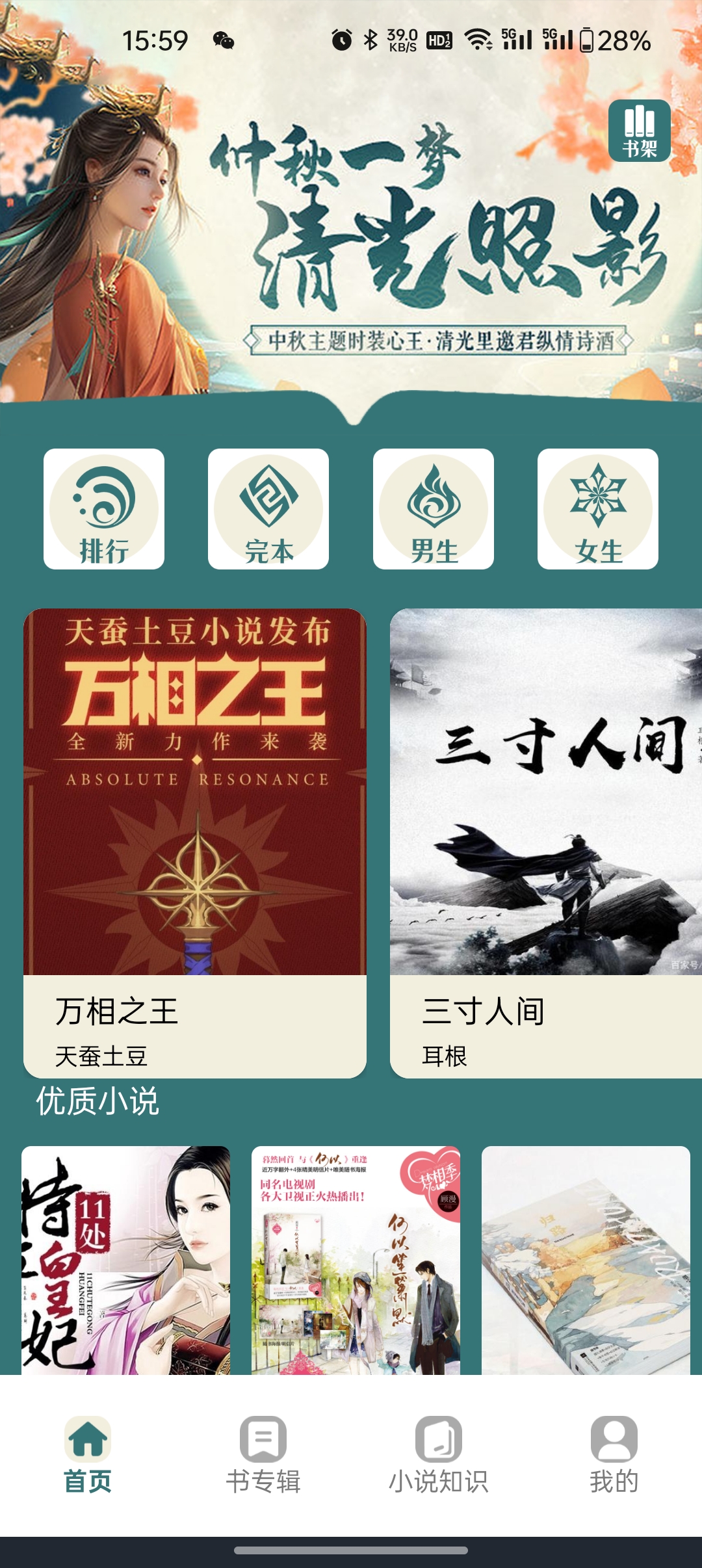Select the 男生 category
Screen dimensions: 702x1568
pos(434,509)
